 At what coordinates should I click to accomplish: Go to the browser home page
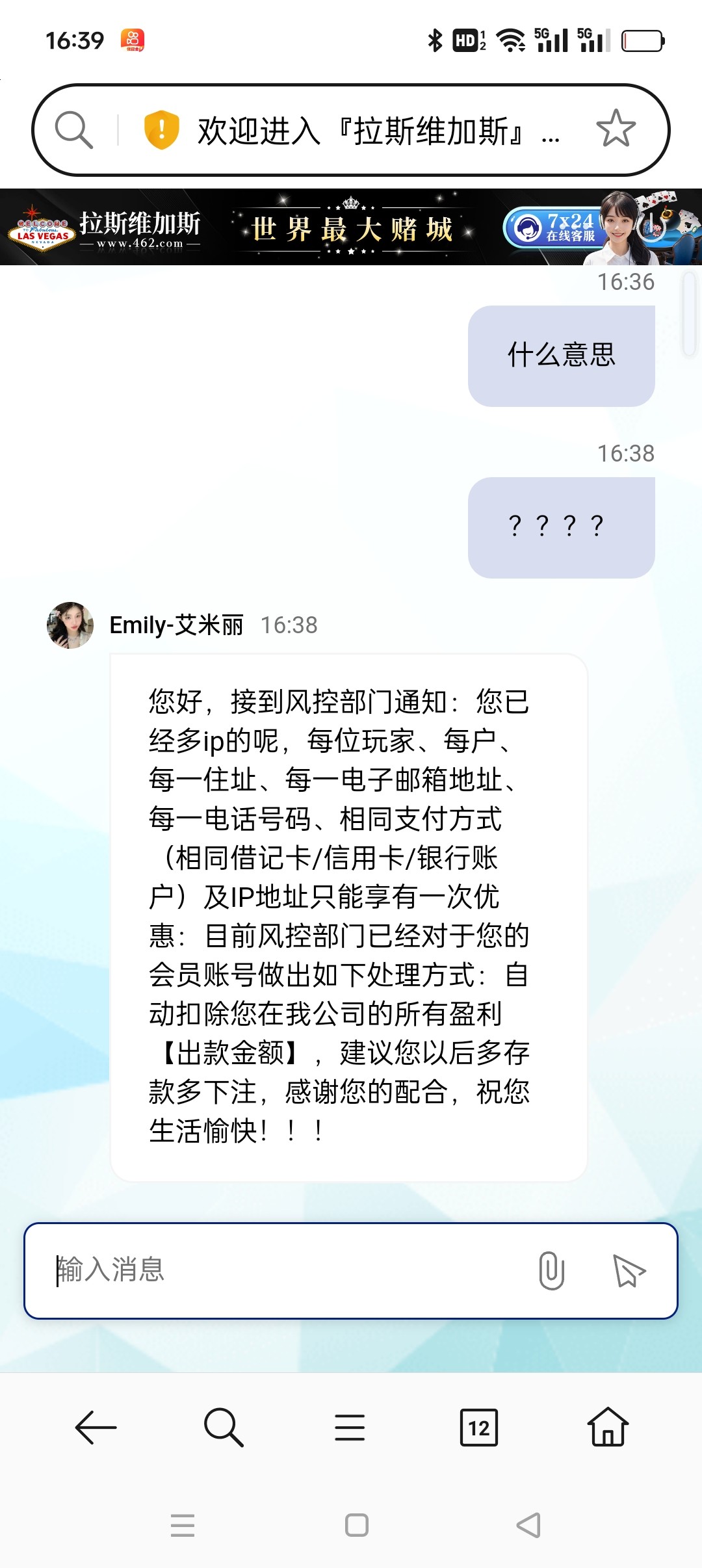[x=608, y=1428]
